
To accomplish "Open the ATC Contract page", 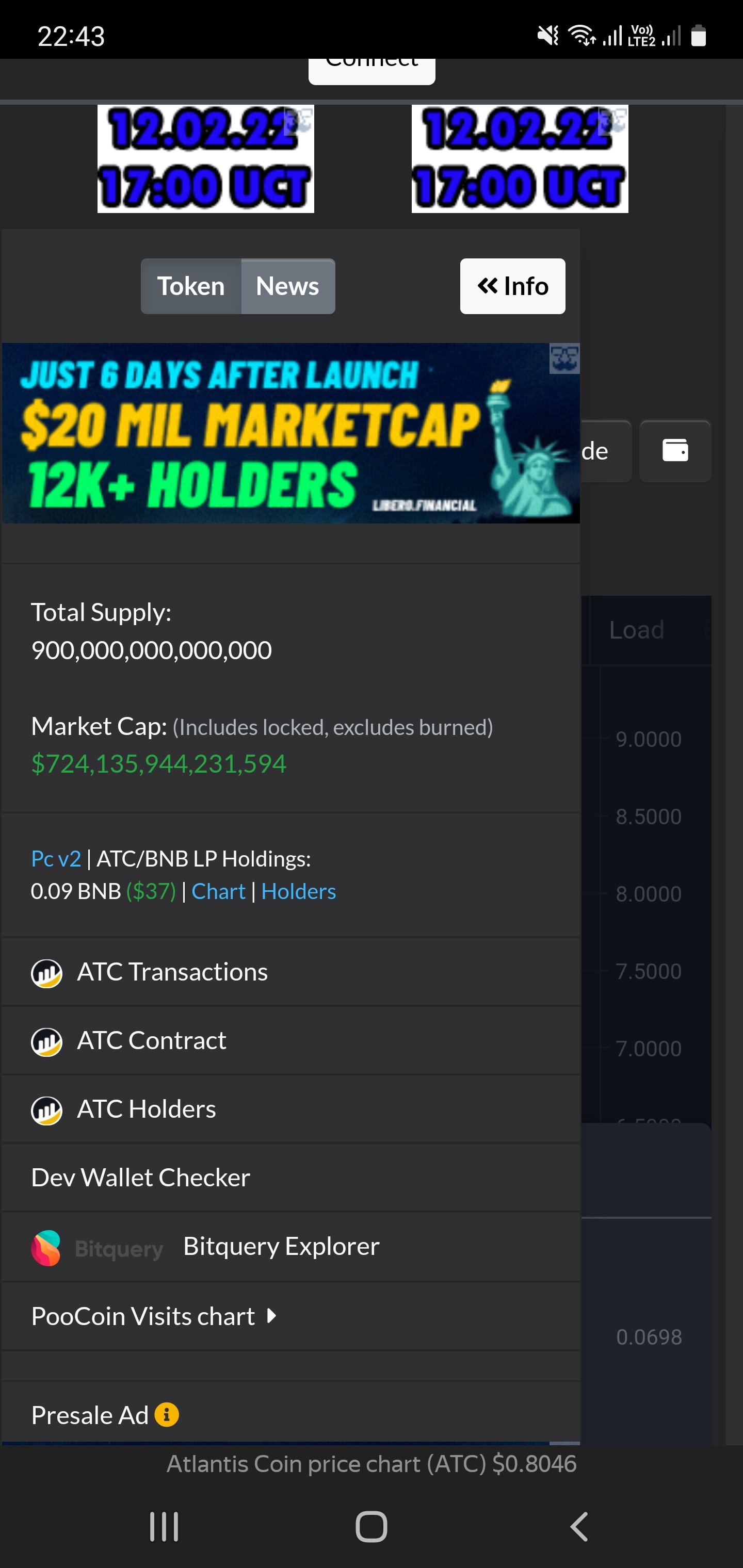I will (151, 1041).
